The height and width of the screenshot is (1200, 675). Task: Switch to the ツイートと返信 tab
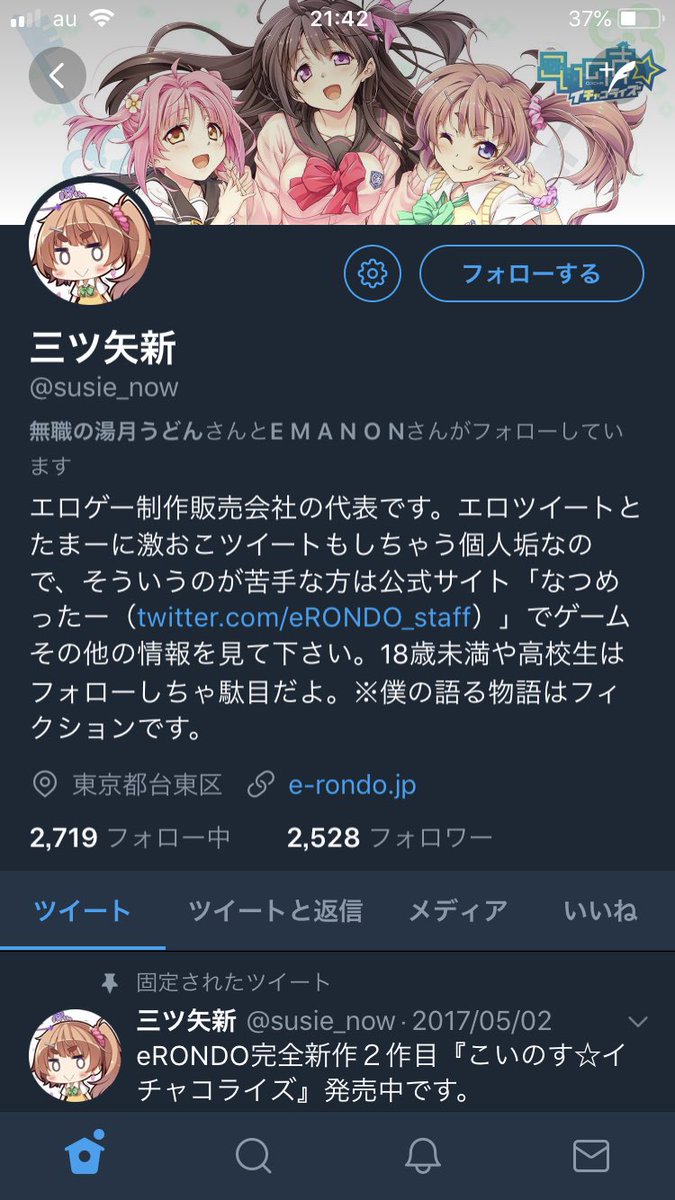pyautogui.click(x=275, y=910)
